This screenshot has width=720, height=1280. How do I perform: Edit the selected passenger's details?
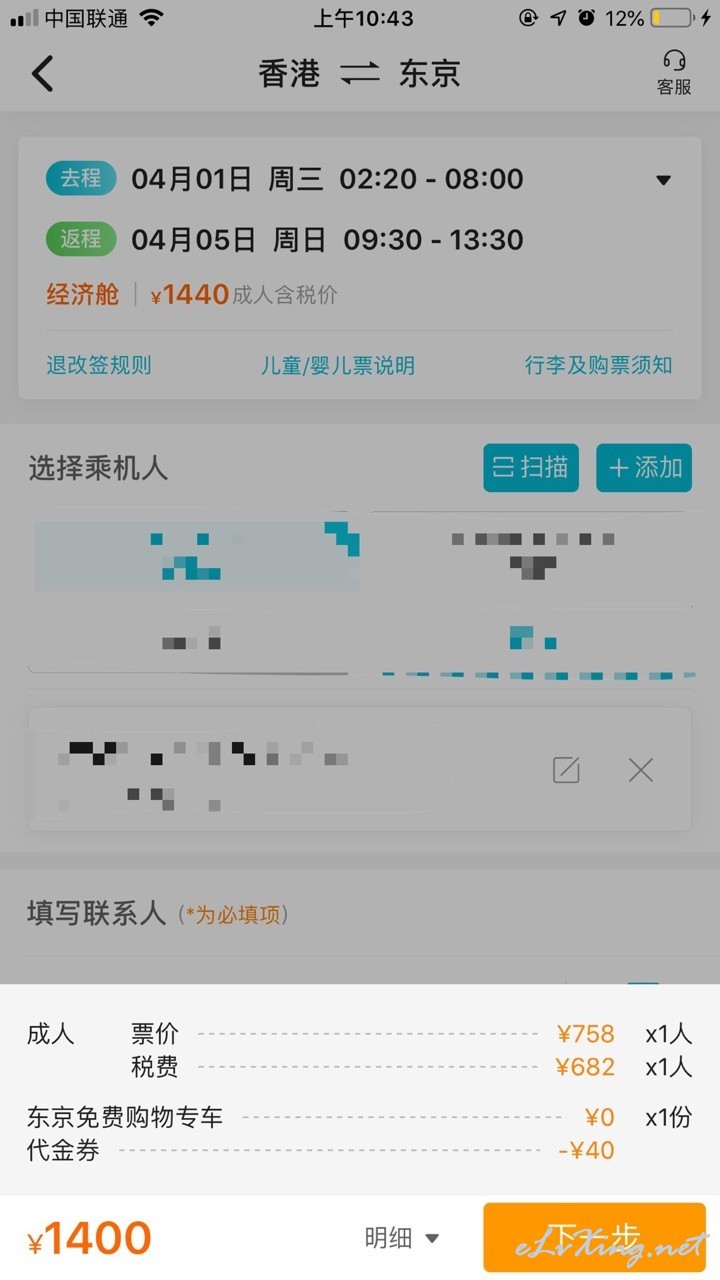(x=566, y=770)
